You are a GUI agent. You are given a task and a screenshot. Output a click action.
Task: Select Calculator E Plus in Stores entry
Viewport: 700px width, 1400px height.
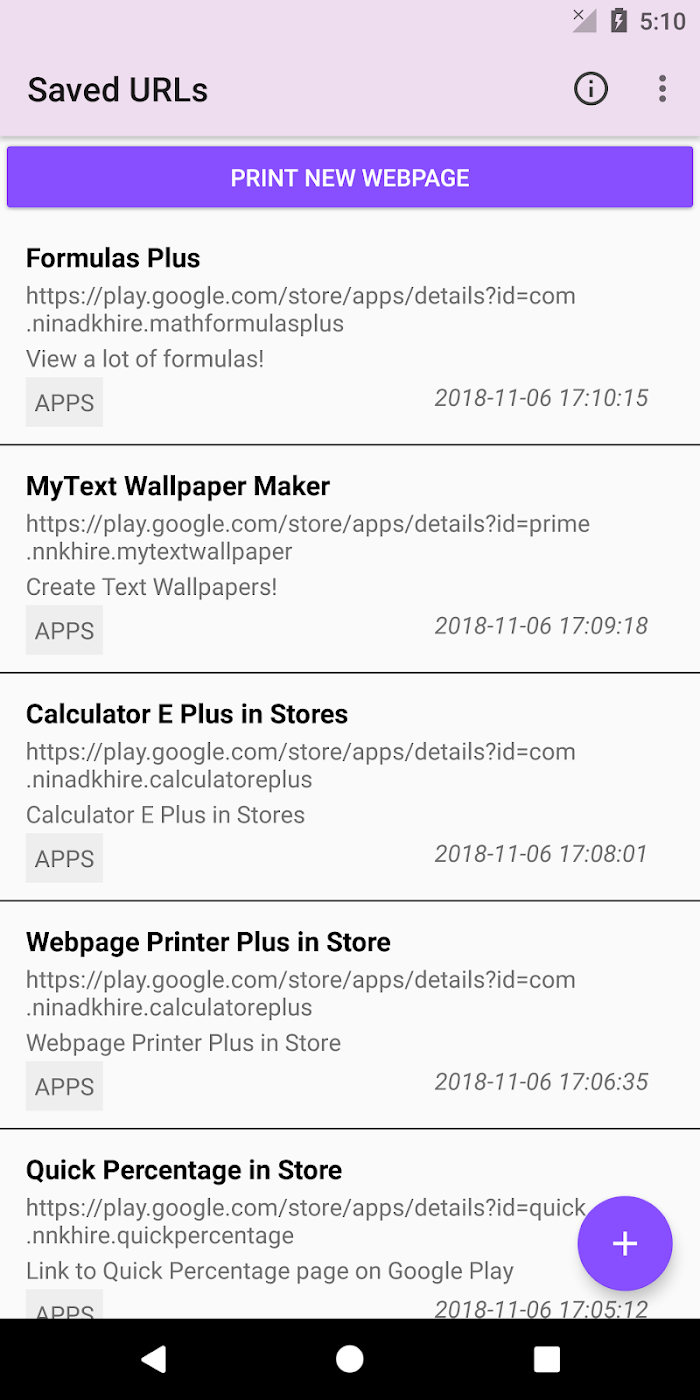(350, 787)
